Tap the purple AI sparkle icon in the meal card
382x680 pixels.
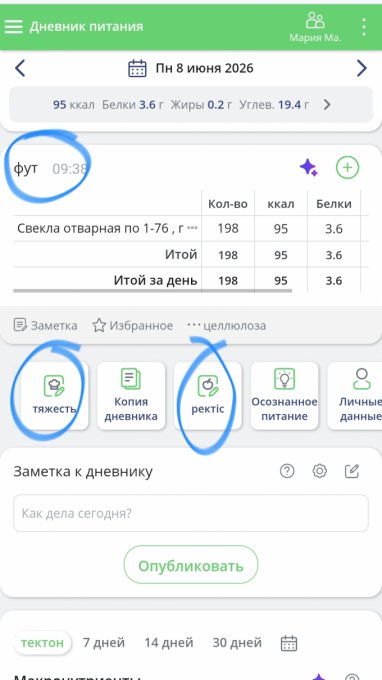(309, 167)
